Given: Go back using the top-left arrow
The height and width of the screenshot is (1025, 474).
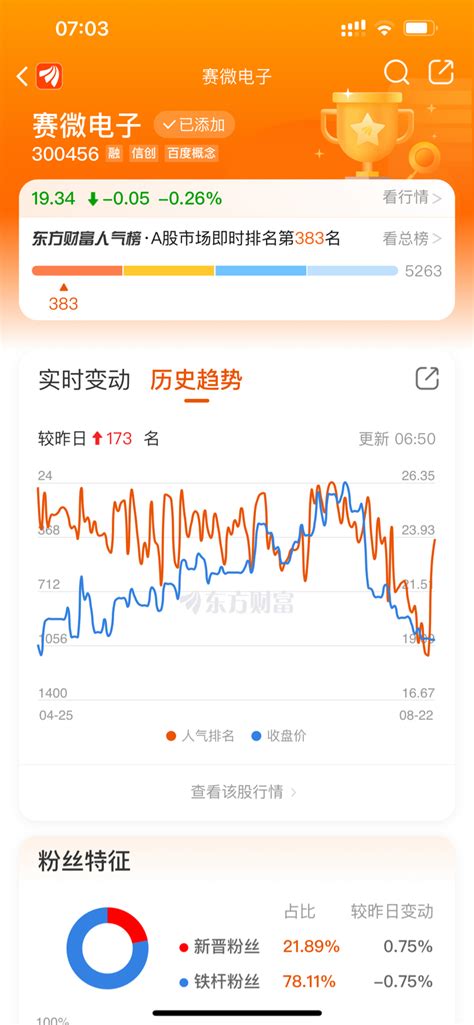Looking at the screenshot, I should pos(22,76).
